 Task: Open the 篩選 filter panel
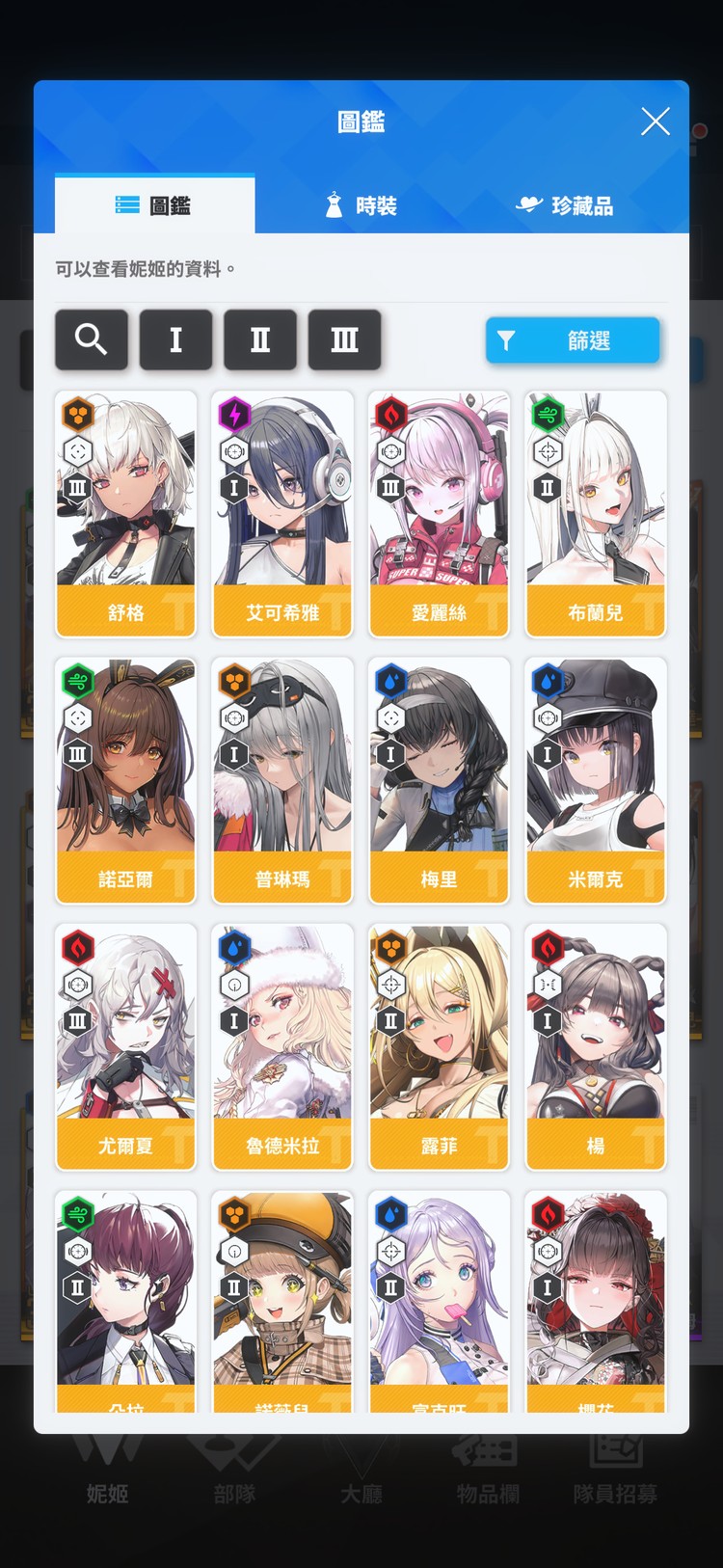[x=573, y=339]
